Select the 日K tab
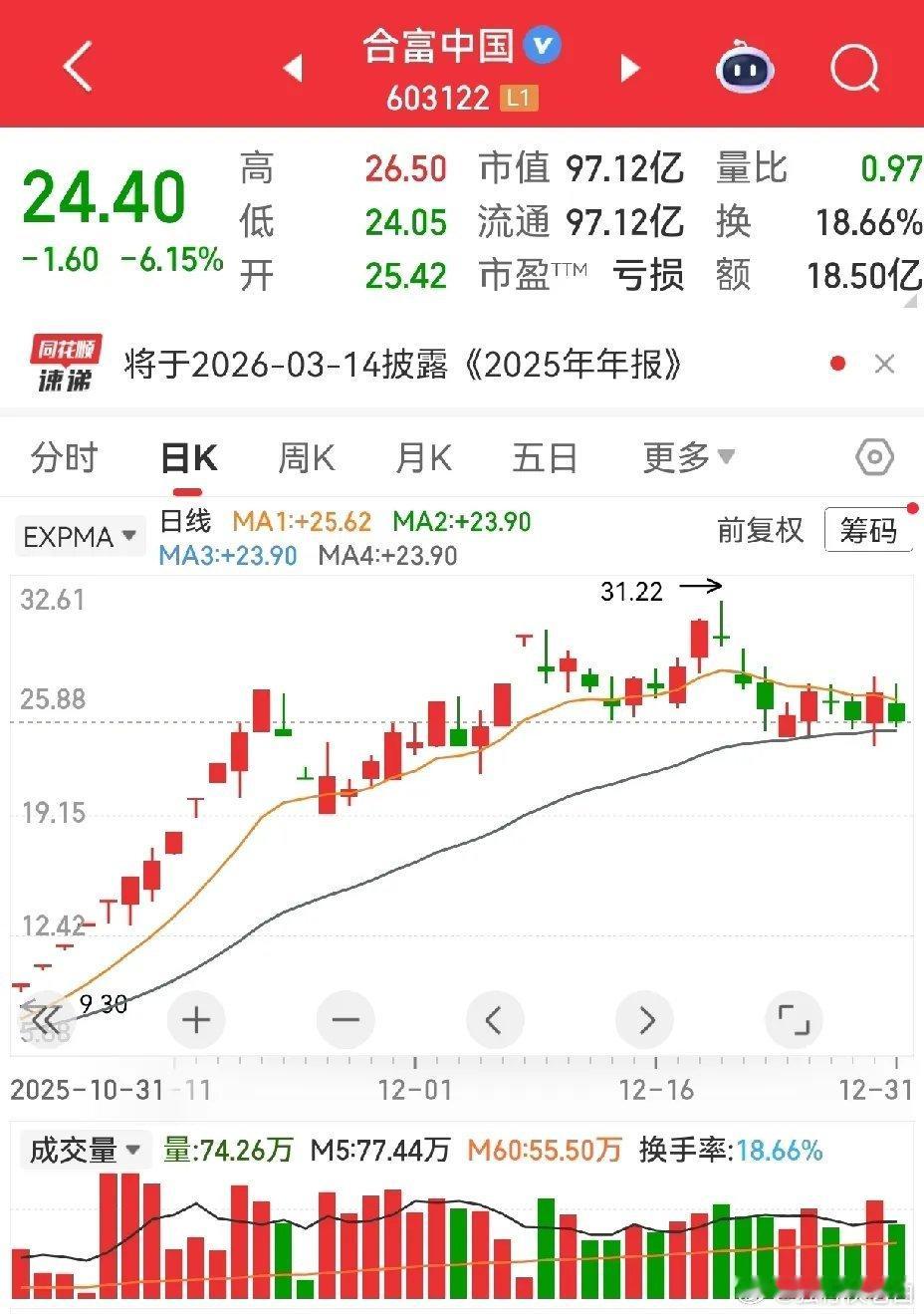The height and width of the screenshot is (1314, 924). point(188,458)
